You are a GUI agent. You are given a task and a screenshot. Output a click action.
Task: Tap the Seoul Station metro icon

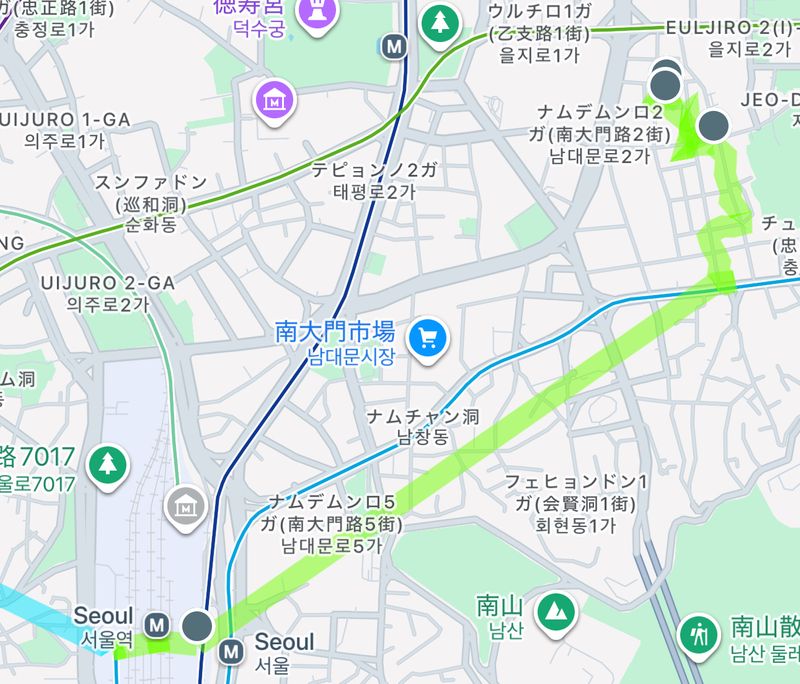156,625
